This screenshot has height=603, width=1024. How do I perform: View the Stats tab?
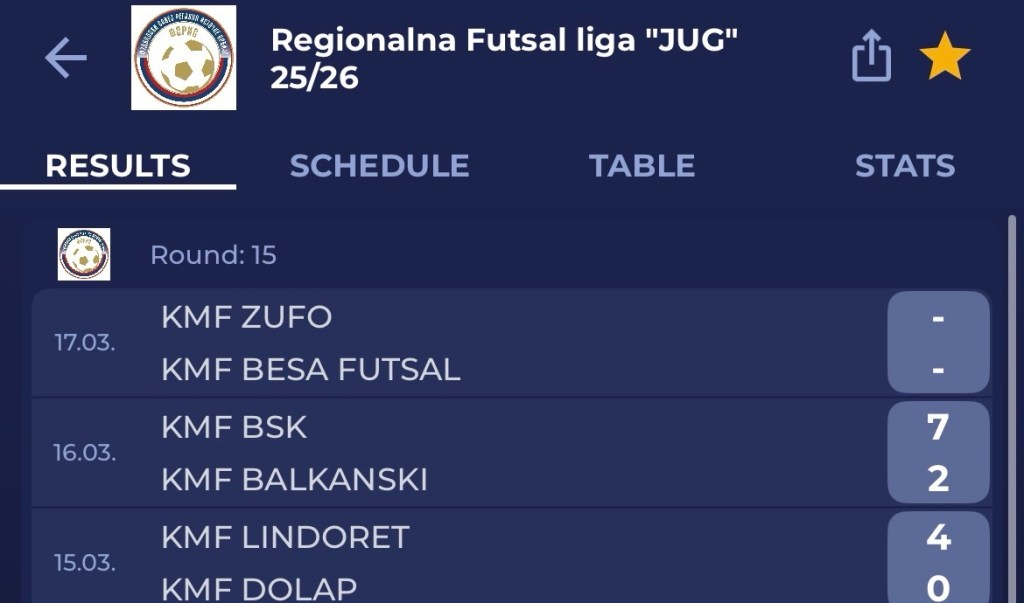(x=904, y=165)
